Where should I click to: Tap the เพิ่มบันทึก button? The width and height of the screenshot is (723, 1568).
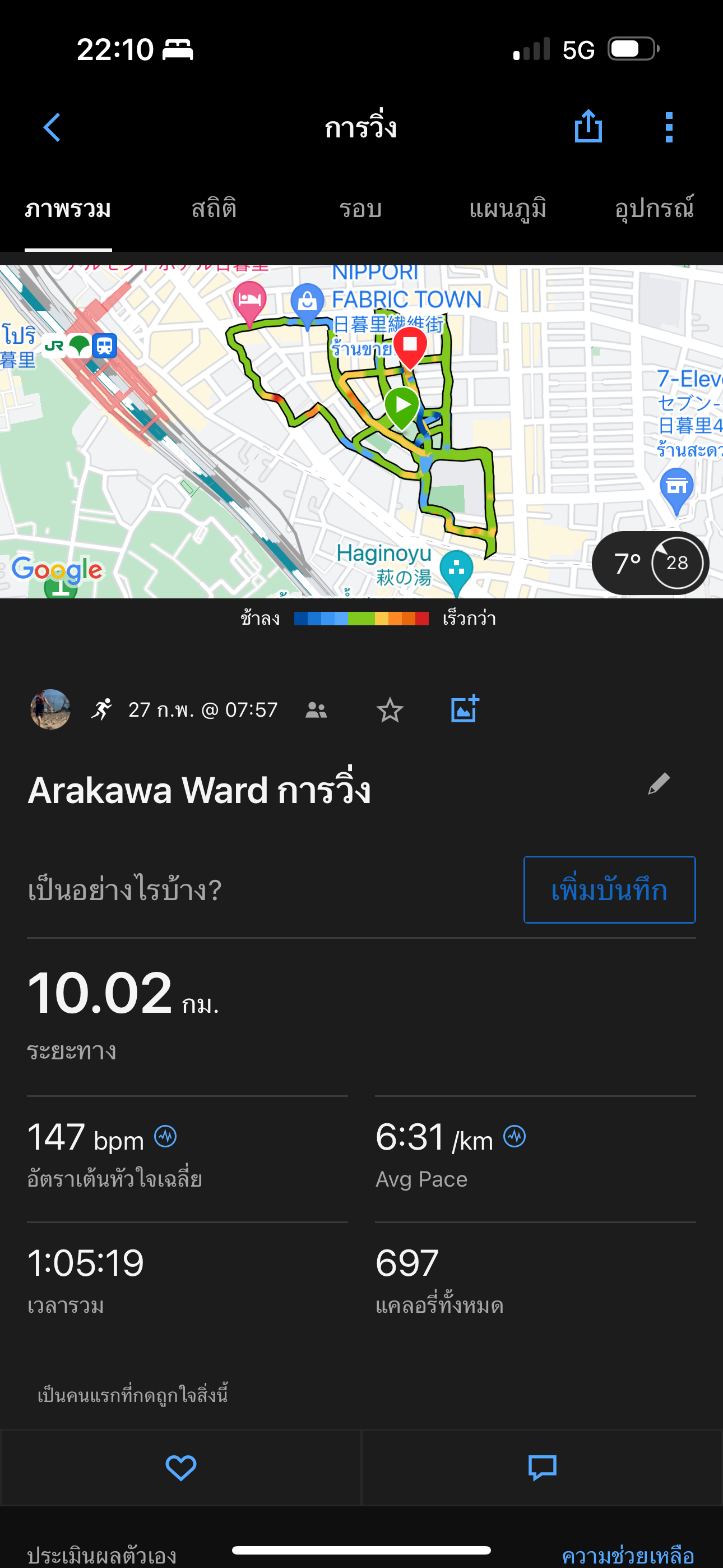pos(609,889)
